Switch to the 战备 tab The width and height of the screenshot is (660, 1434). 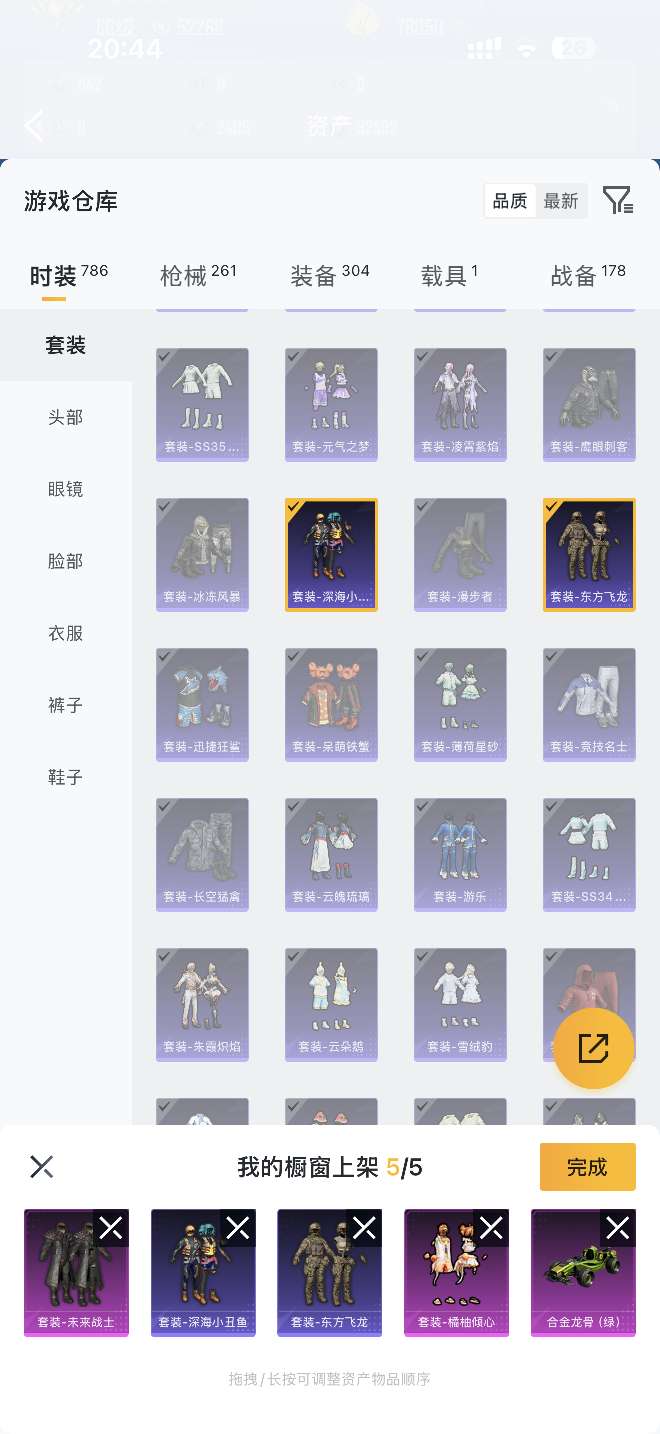coord(587,275)
